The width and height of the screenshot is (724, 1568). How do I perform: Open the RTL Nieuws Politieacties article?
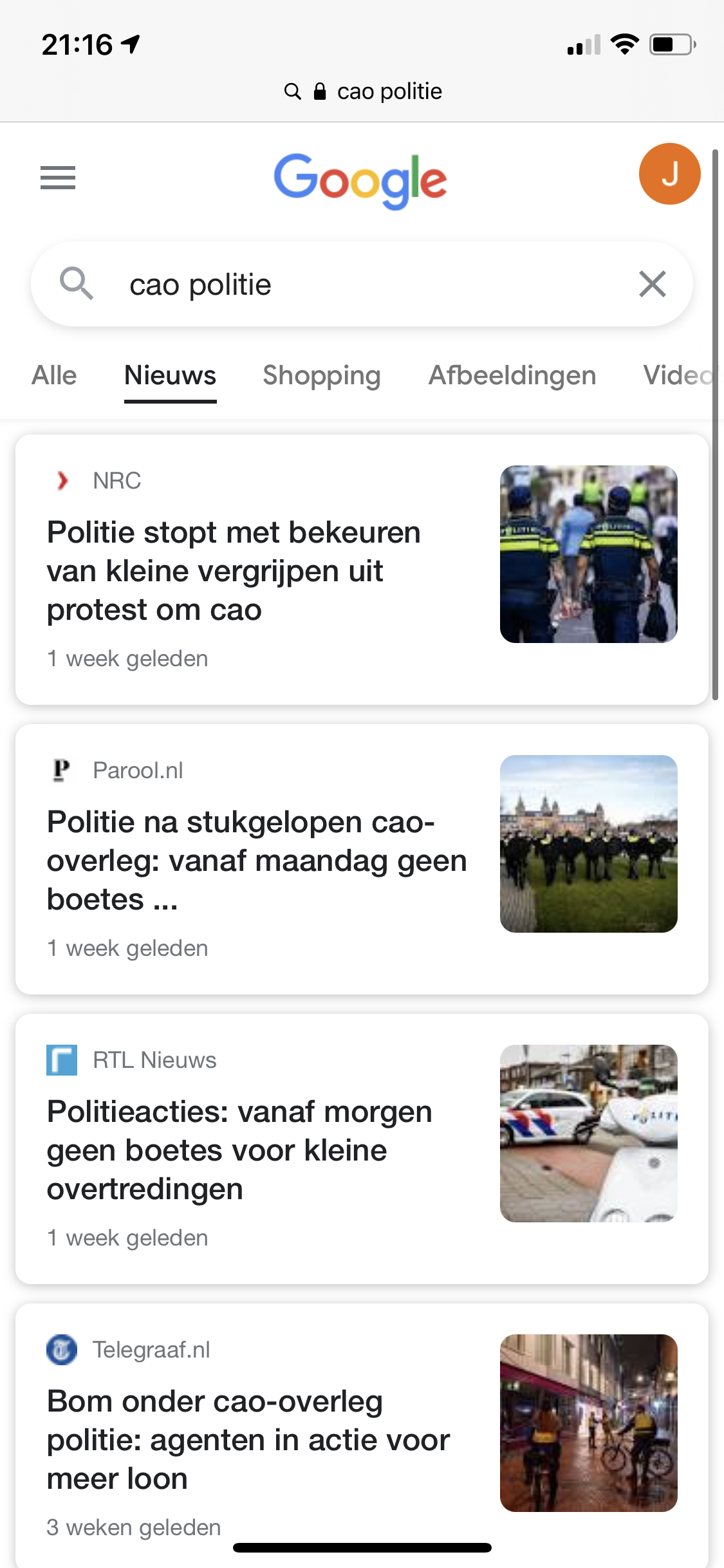(x=239, y=1150)
